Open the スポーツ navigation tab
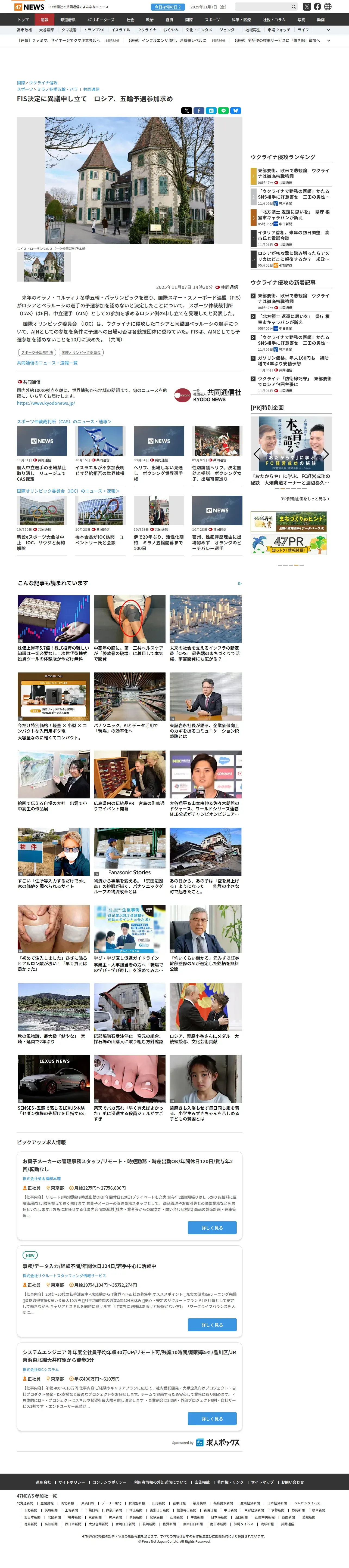 (x=211, y=20)
